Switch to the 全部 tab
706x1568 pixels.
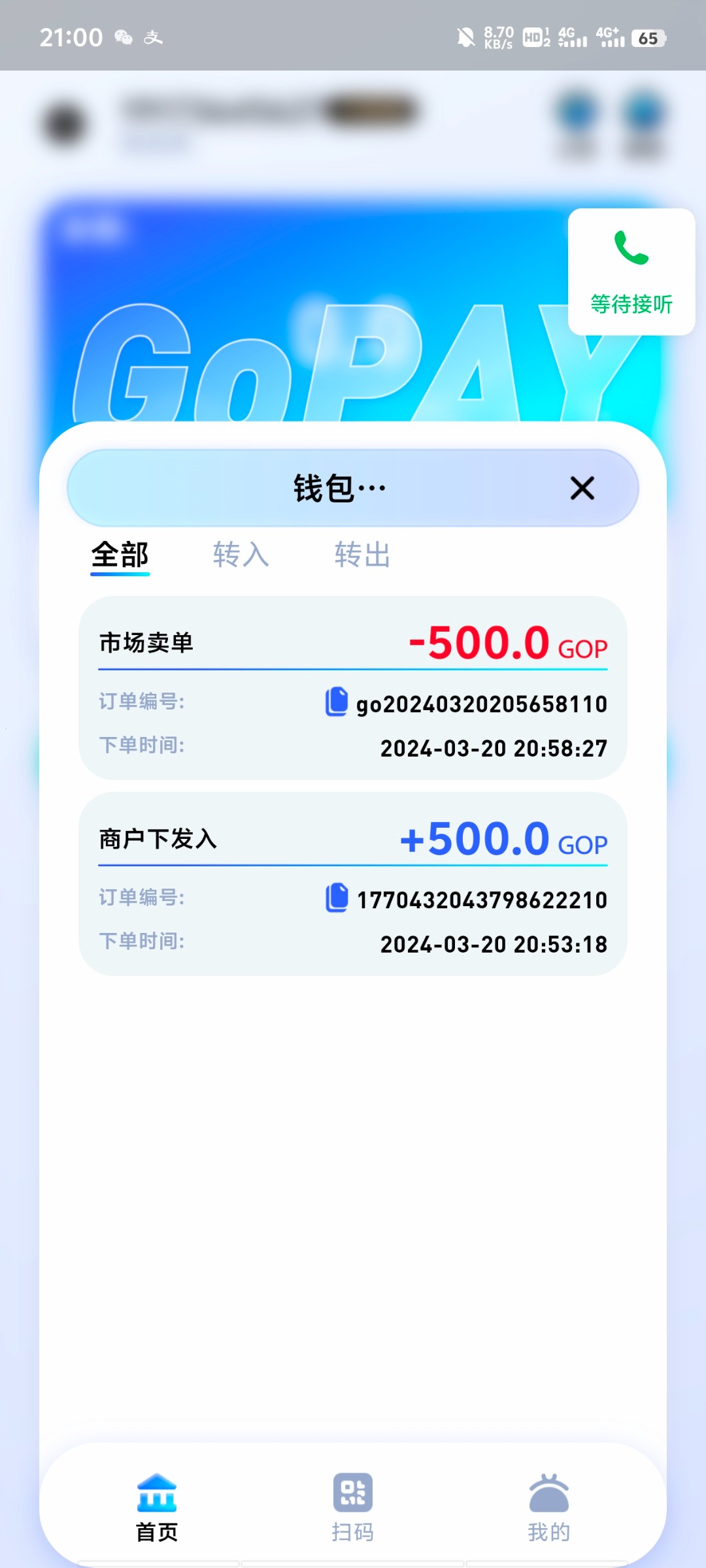[x=120, y=556]
